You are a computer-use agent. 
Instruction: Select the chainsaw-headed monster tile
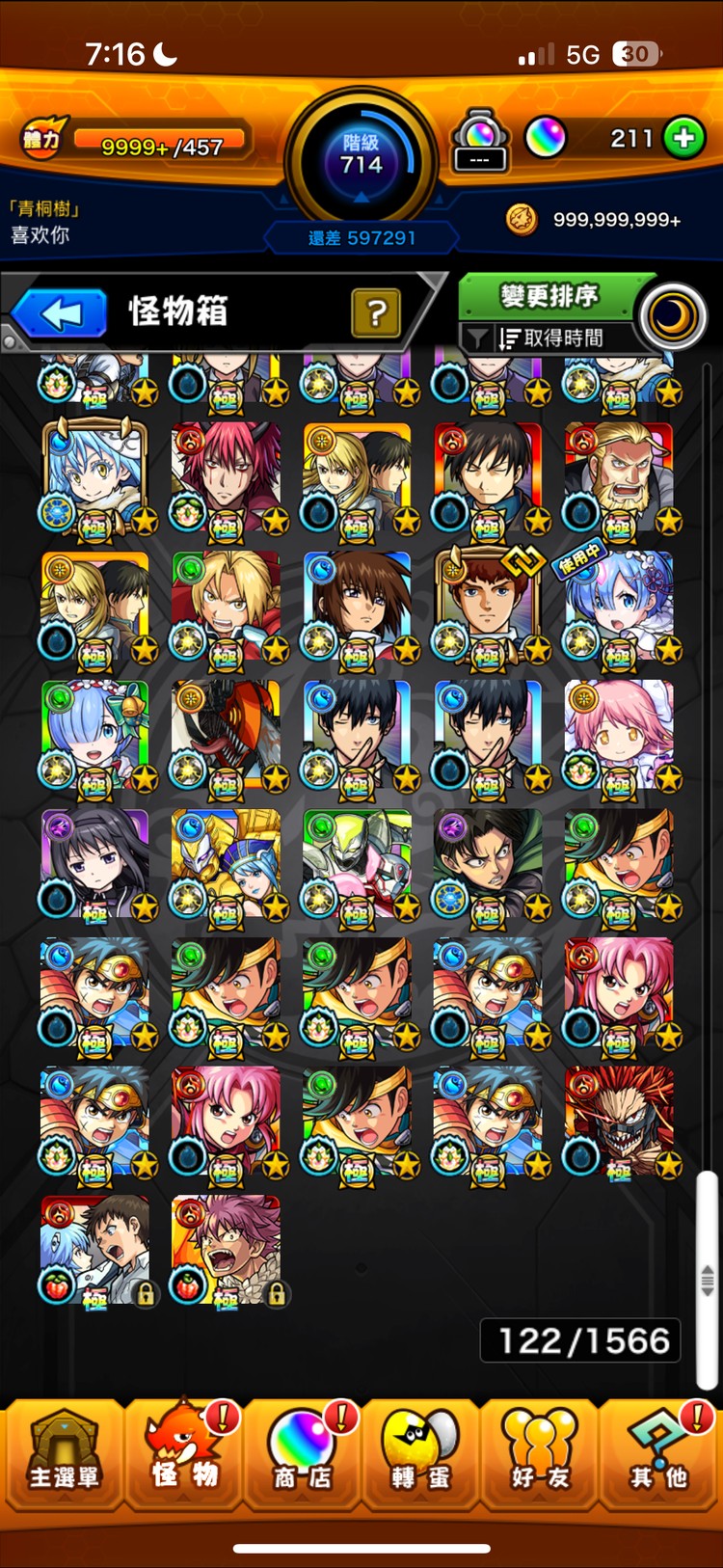point(226,736)
